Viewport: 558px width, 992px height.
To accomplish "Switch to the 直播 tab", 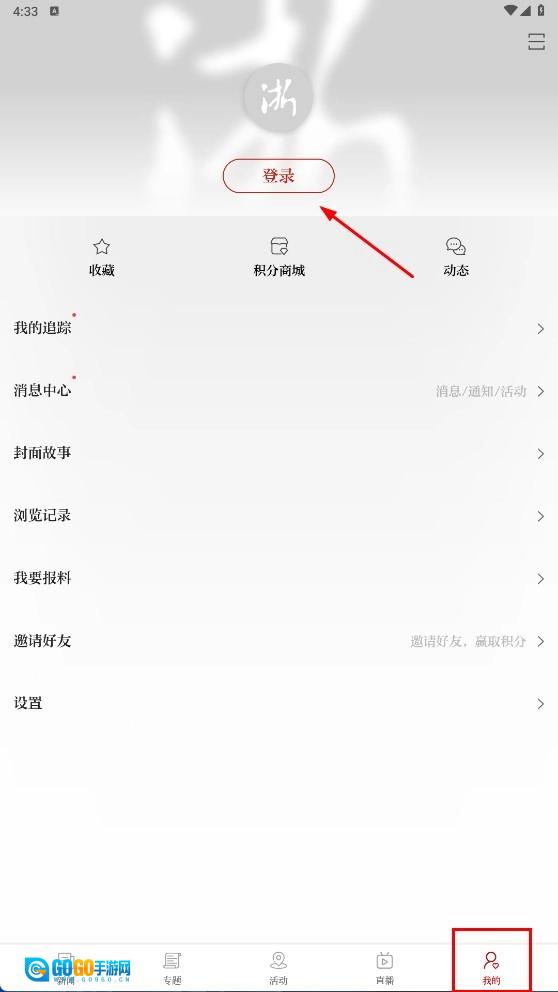I will [x=385, y=968].
